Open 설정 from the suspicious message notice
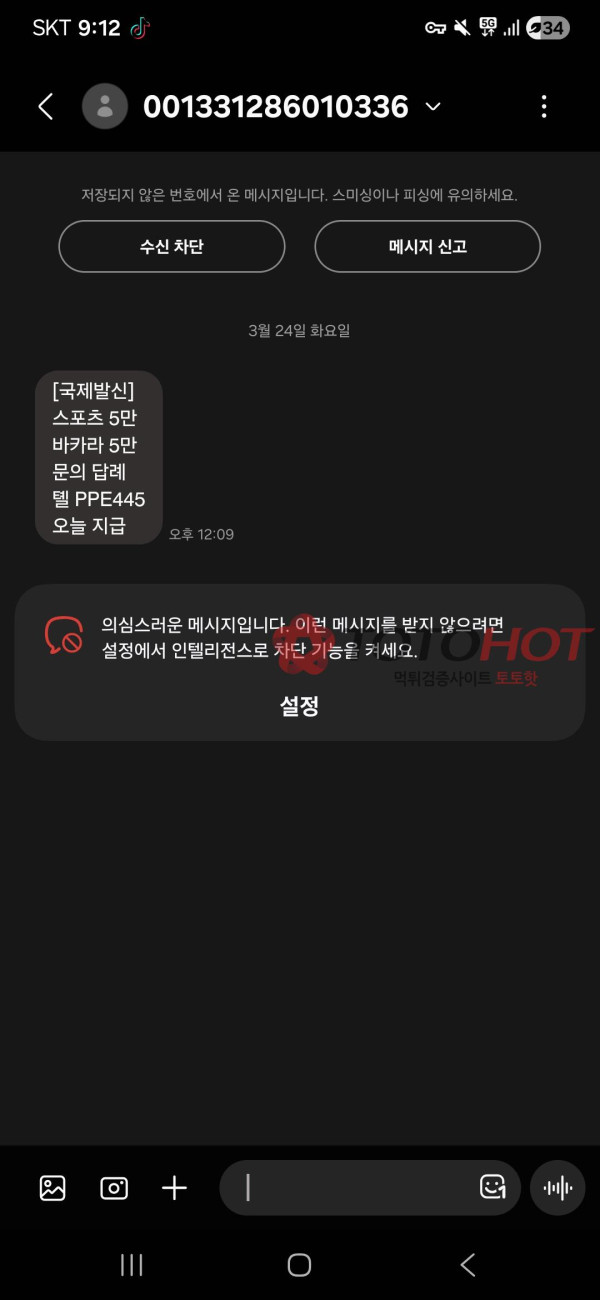The image size is (600, 1300). [x=299, y=706]
